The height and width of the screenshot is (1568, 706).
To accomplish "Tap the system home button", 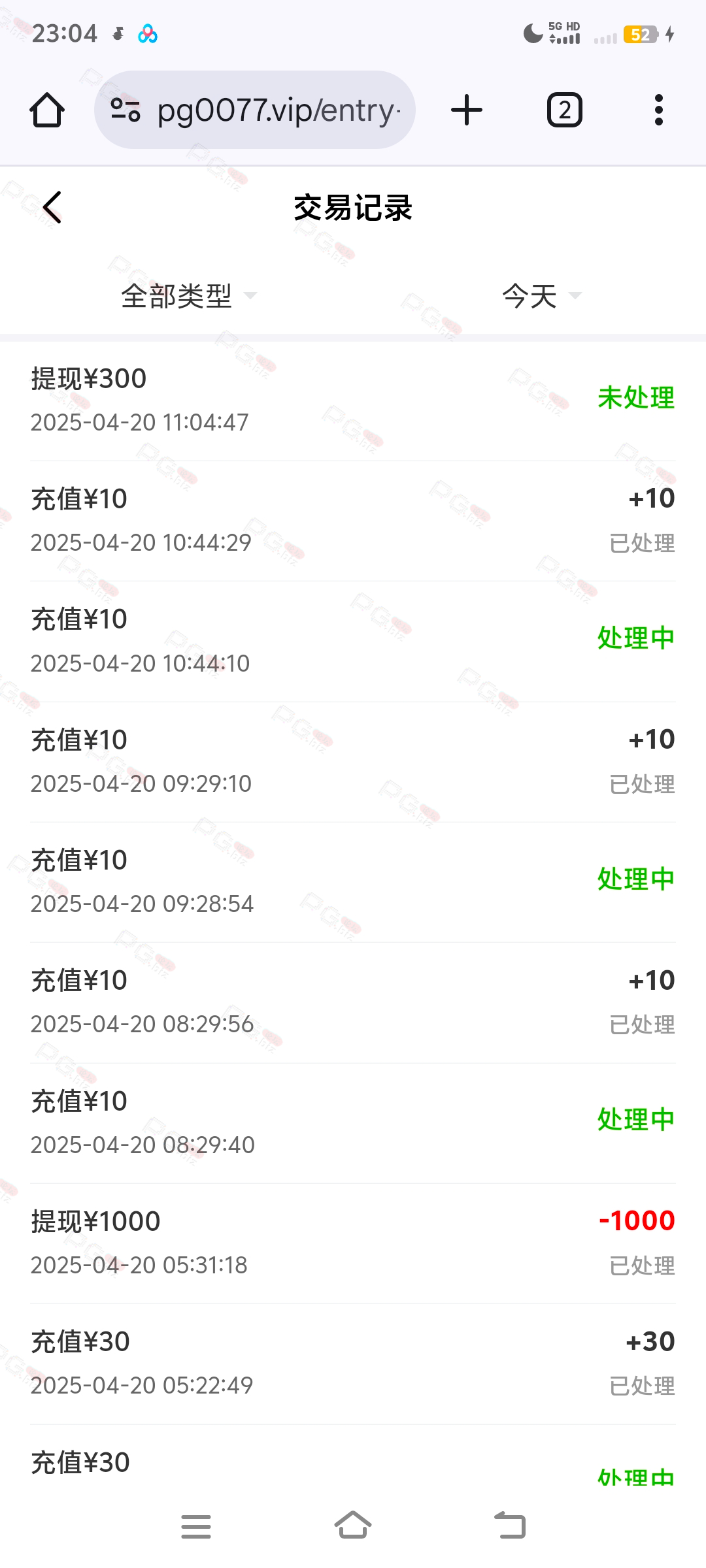I will (x=353, y=1526).
